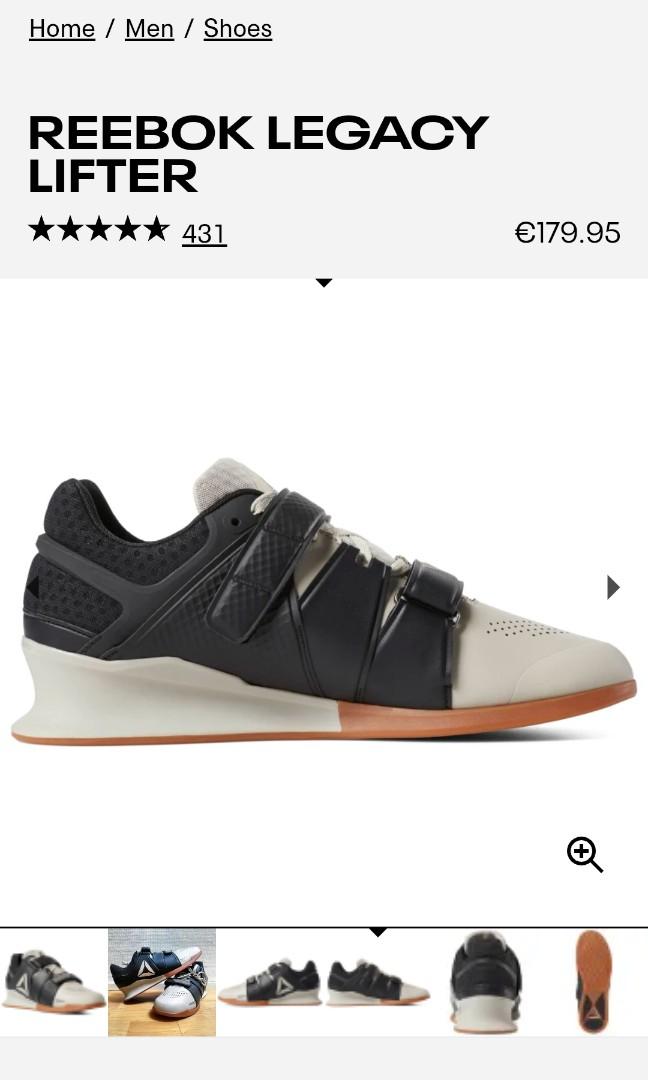
Task: Show the next product image
Action: pos(613,587)
